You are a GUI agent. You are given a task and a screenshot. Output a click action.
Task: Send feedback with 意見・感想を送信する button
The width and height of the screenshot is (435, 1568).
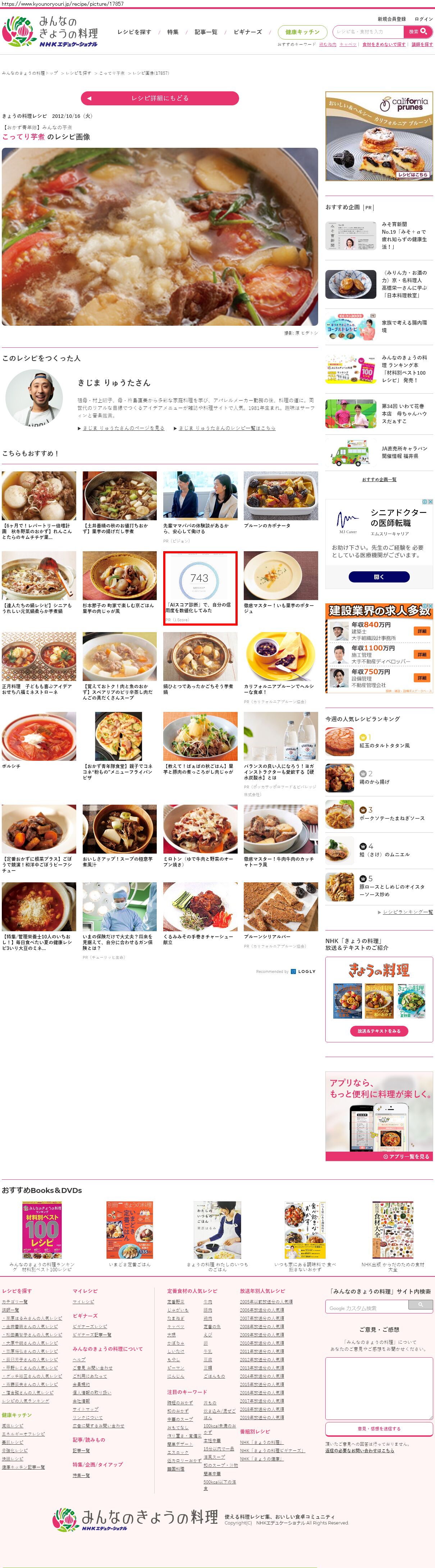click(379, 1428)
